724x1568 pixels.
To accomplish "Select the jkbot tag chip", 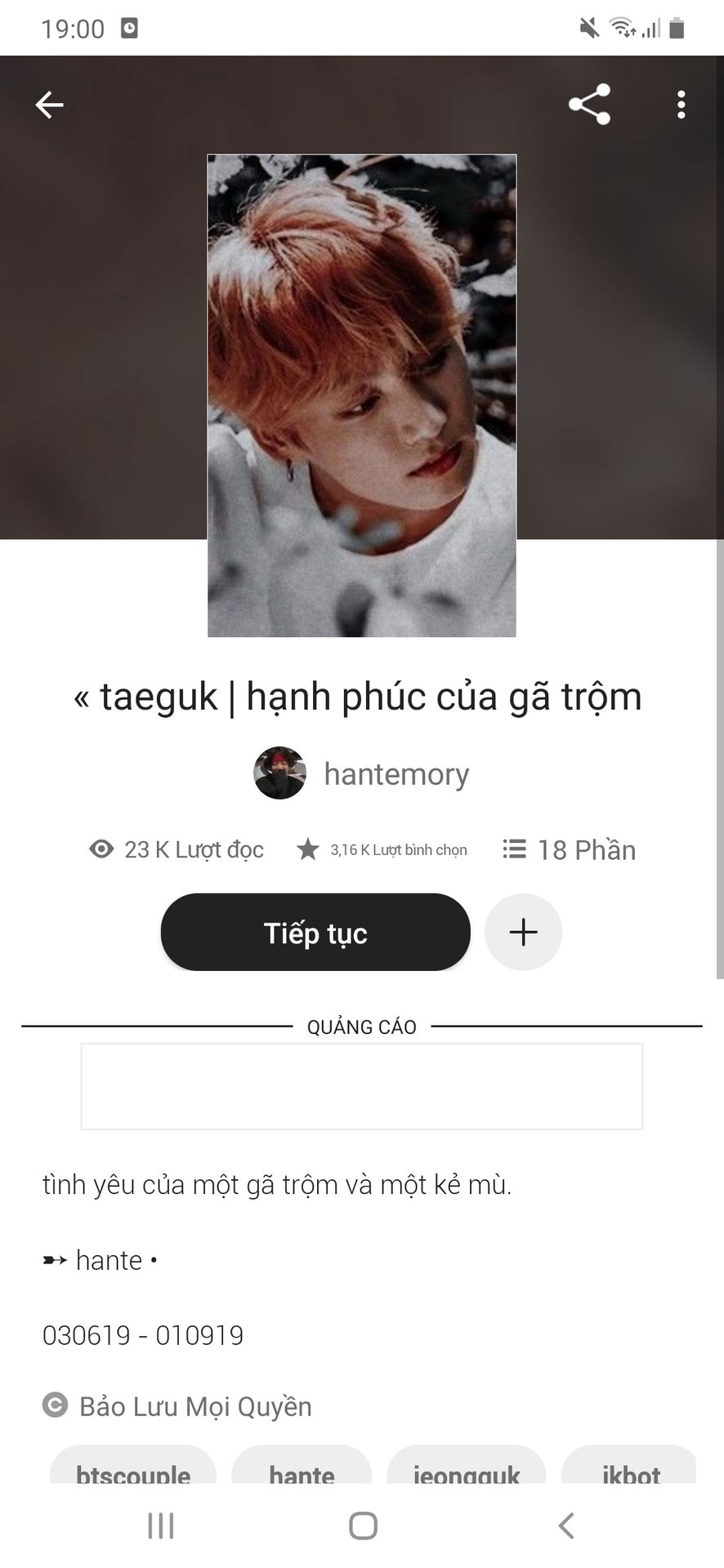I will point(630,1468).
